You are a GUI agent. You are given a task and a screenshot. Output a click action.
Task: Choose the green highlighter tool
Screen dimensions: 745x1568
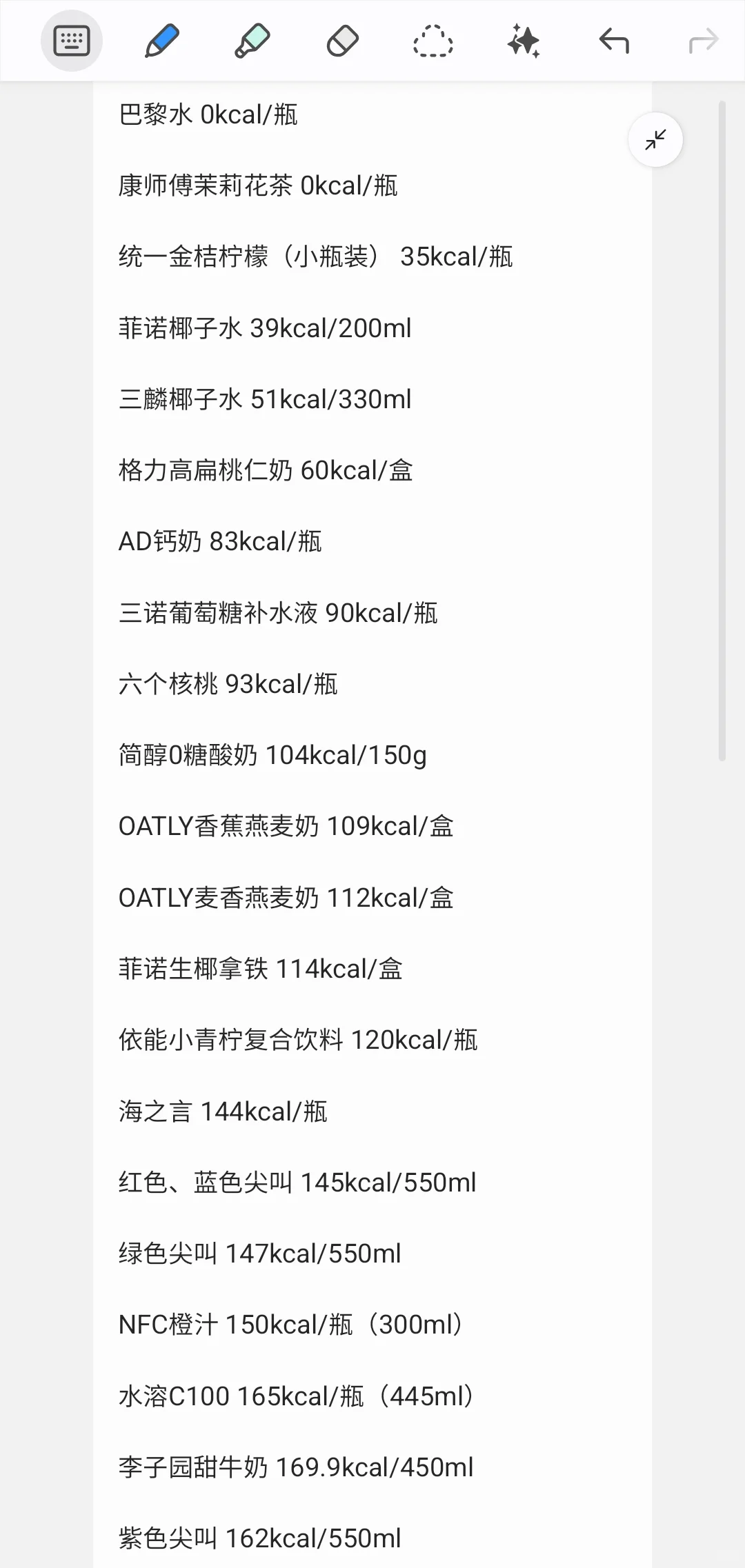coord(252,41)
